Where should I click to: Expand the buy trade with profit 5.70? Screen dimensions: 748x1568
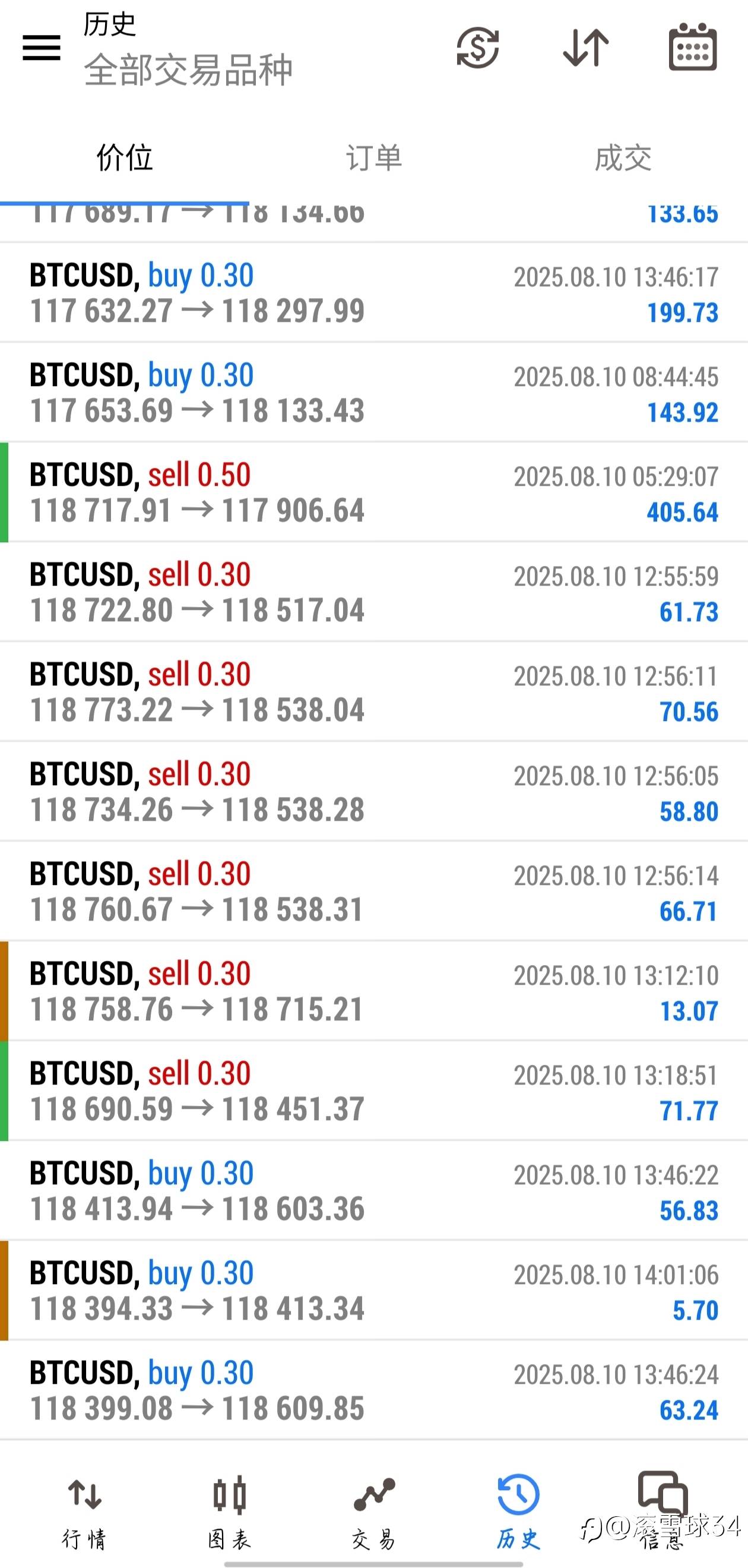click(x=373, y=1291)
